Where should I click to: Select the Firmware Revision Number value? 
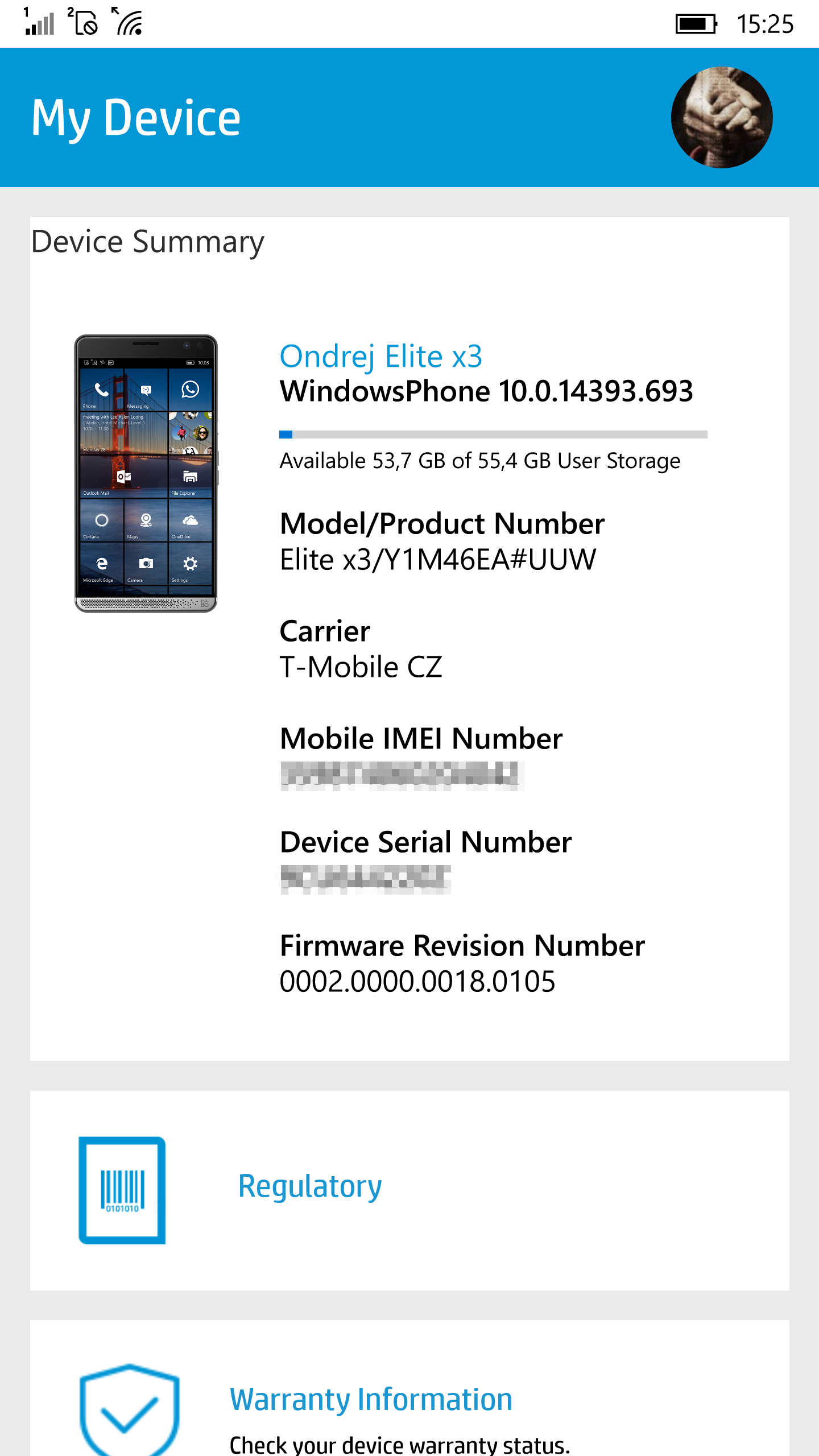(417, 980)
